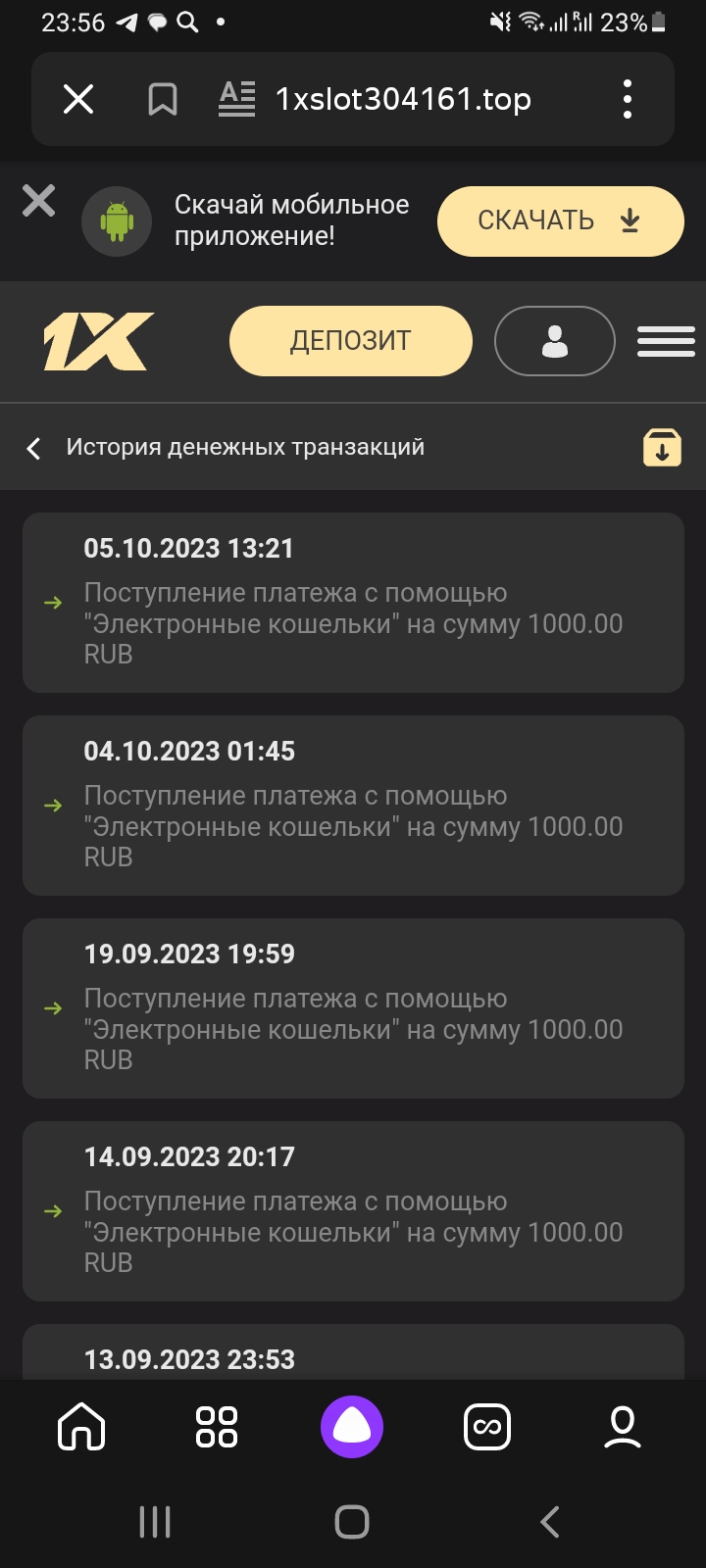Go to the Android home screen

tap(352, 1522)
